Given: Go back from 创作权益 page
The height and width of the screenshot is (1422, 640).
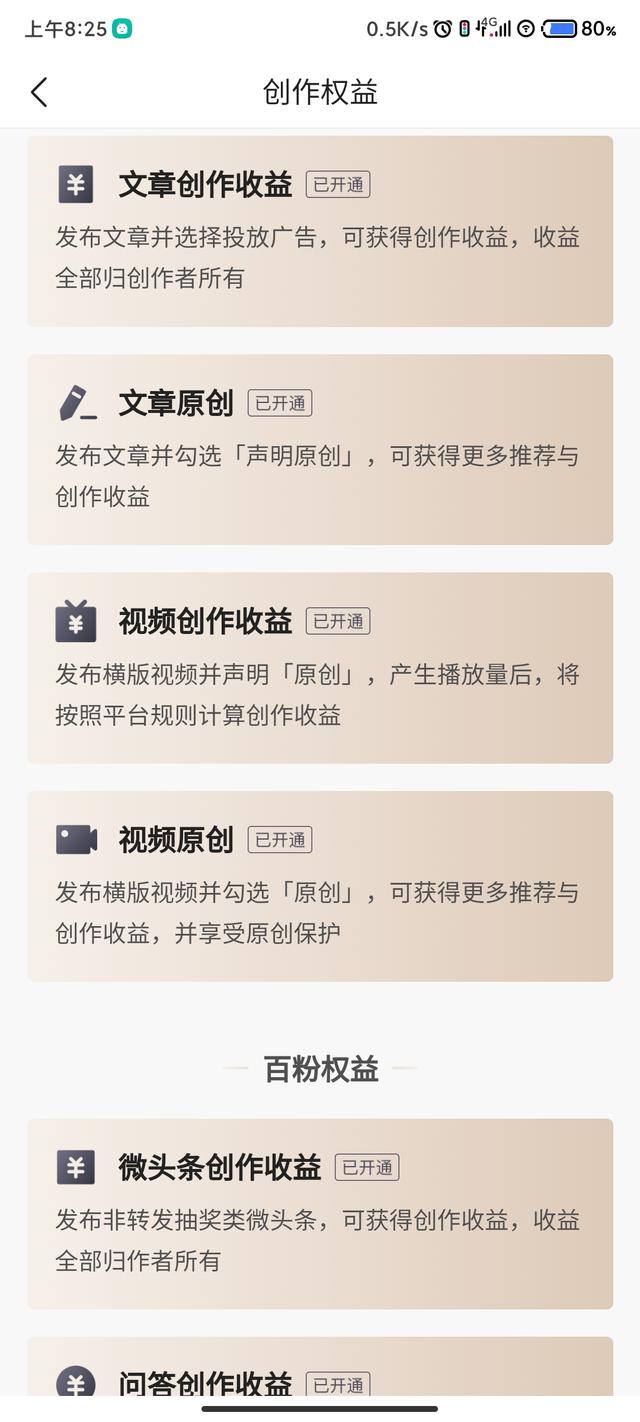Looking at the screenshot, I should coord(39,93).
